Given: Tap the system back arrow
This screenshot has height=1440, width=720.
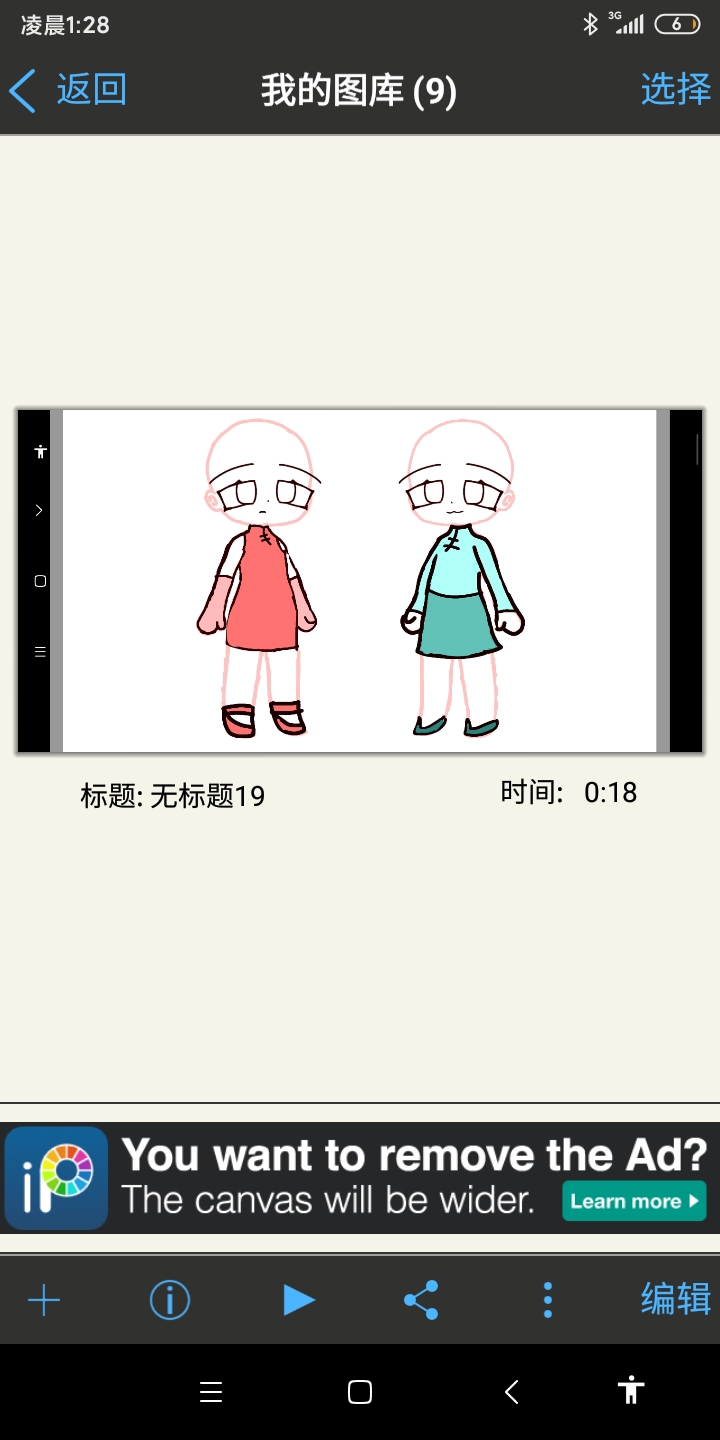Looking at the screenshot, I should [511, 1392].
